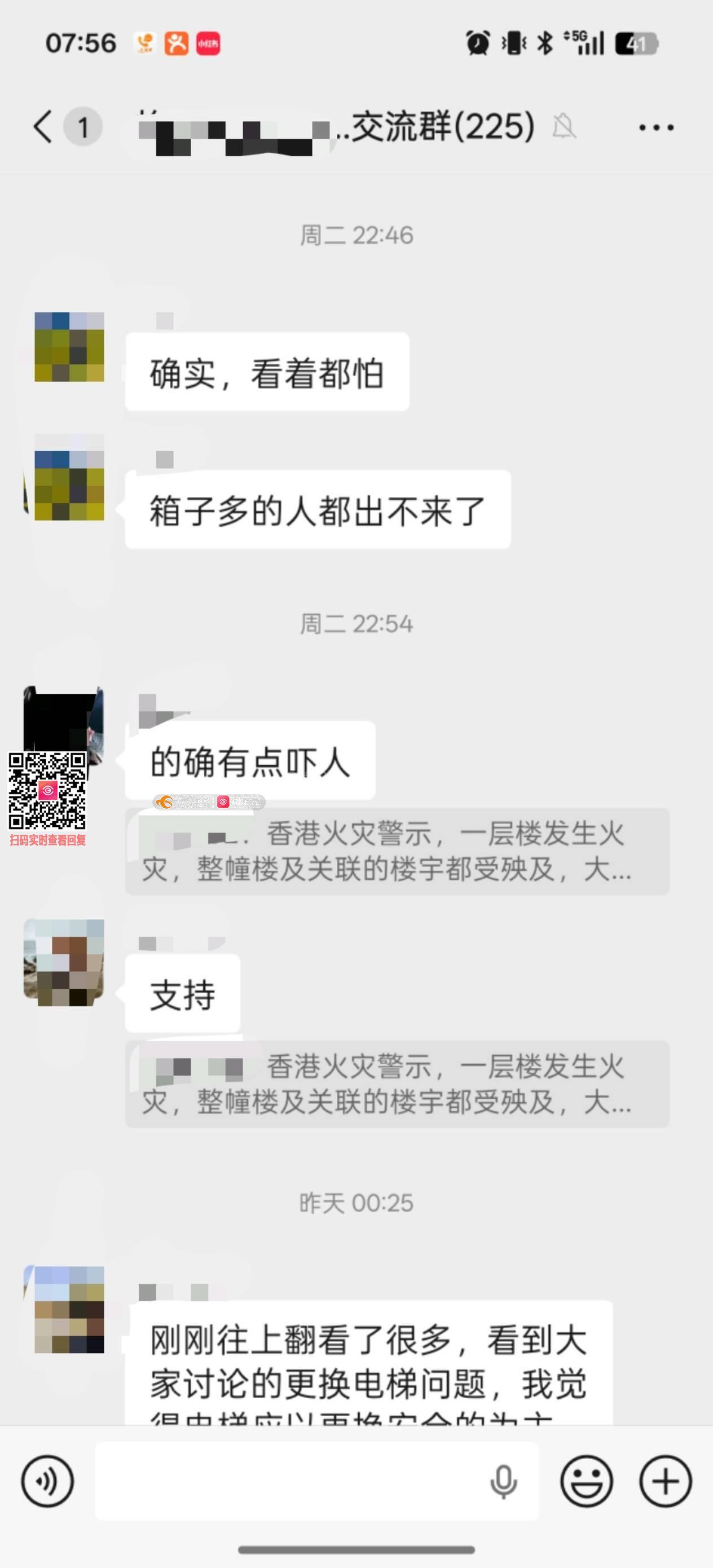Image resolution: width=713 pixels, height=1568 pixels.
Task: Open quoted message under 支持
Action: pyautogui.click(x=397, y=1084)
